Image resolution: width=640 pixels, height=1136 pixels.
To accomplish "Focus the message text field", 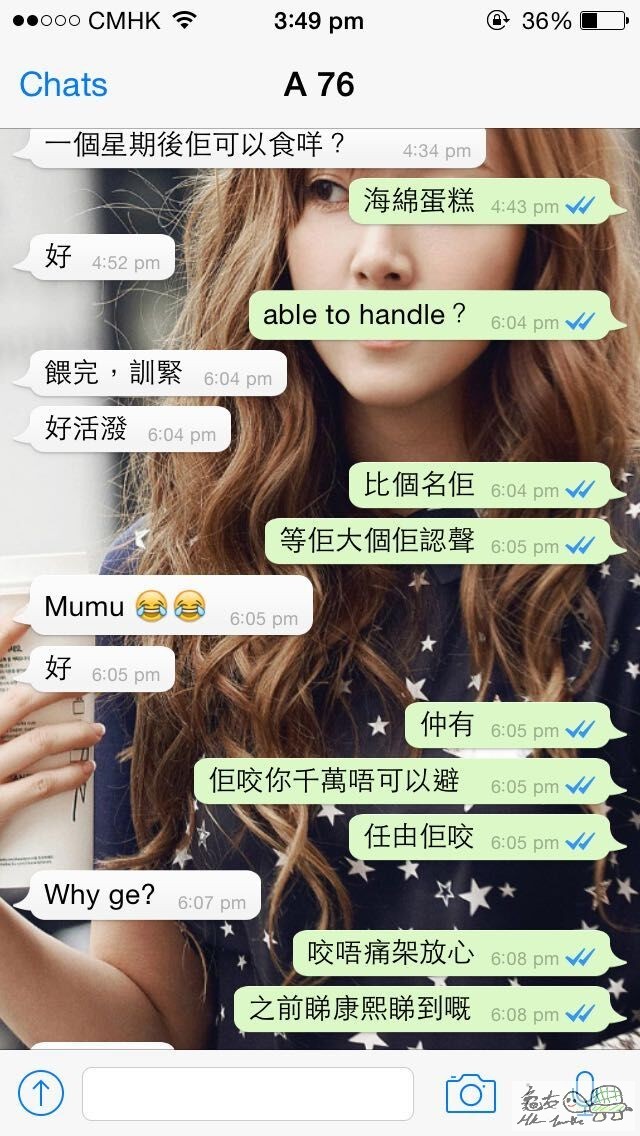I will (x=247, y=1093).
